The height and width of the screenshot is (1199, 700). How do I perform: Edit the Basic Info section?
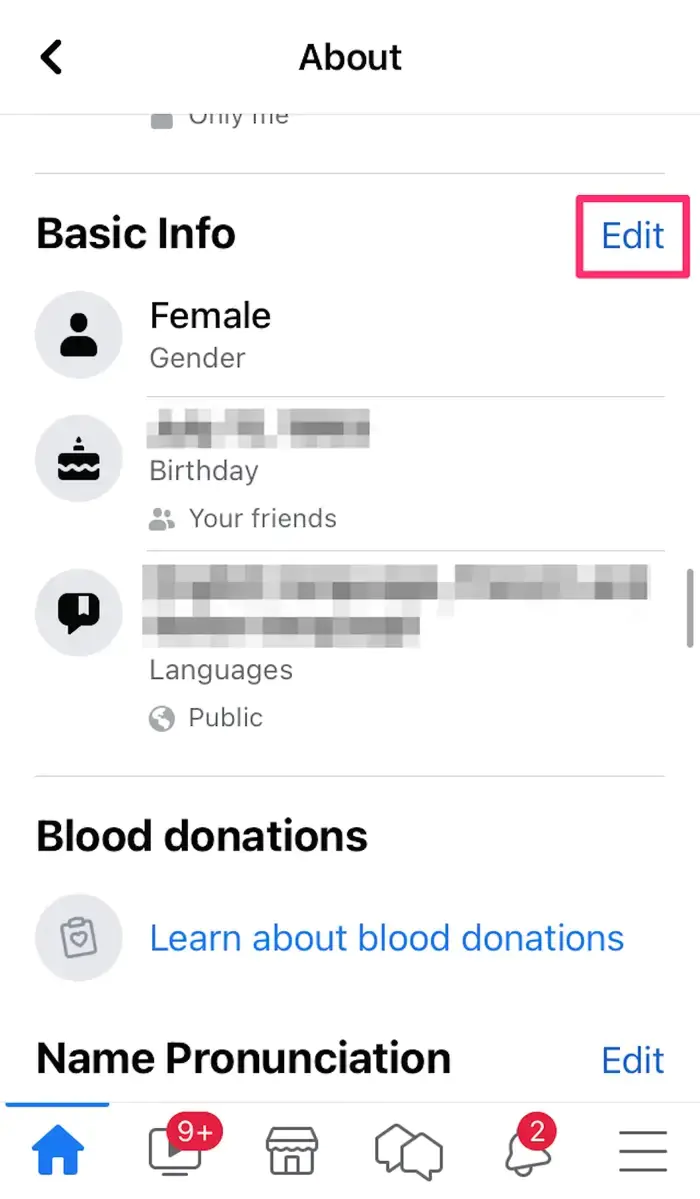[x=632, y=236]
